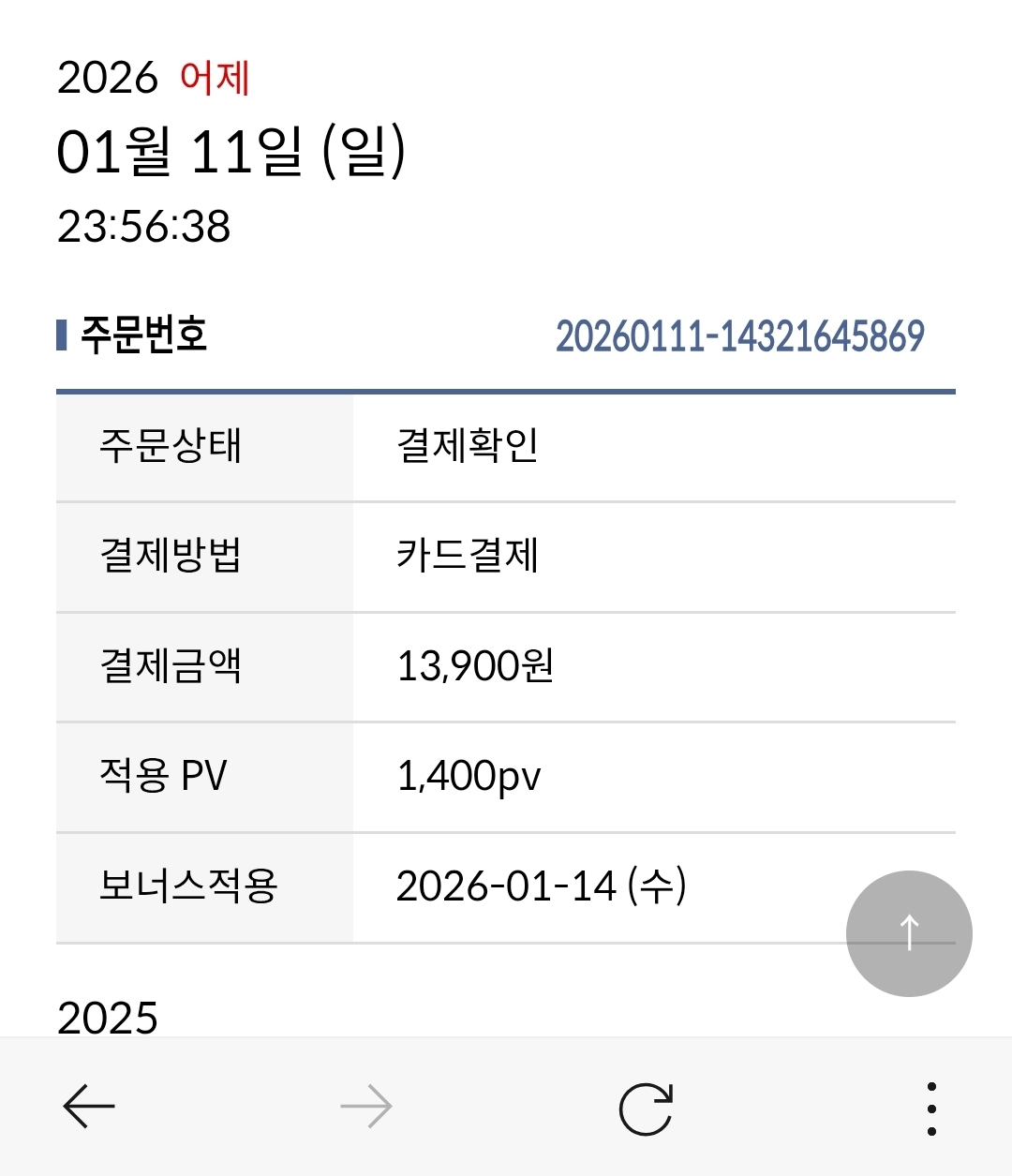Open order number 20260111-14321645869
1012x1176 pixels.
tap(739, 336)
